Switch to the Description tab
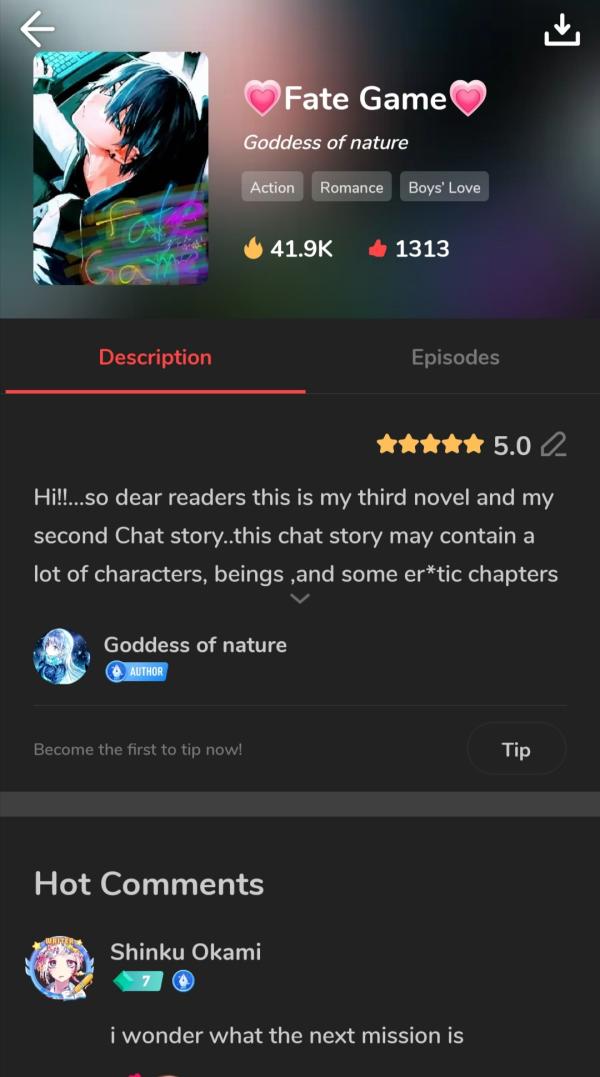Screen dimensions: 600x1077 155,357
